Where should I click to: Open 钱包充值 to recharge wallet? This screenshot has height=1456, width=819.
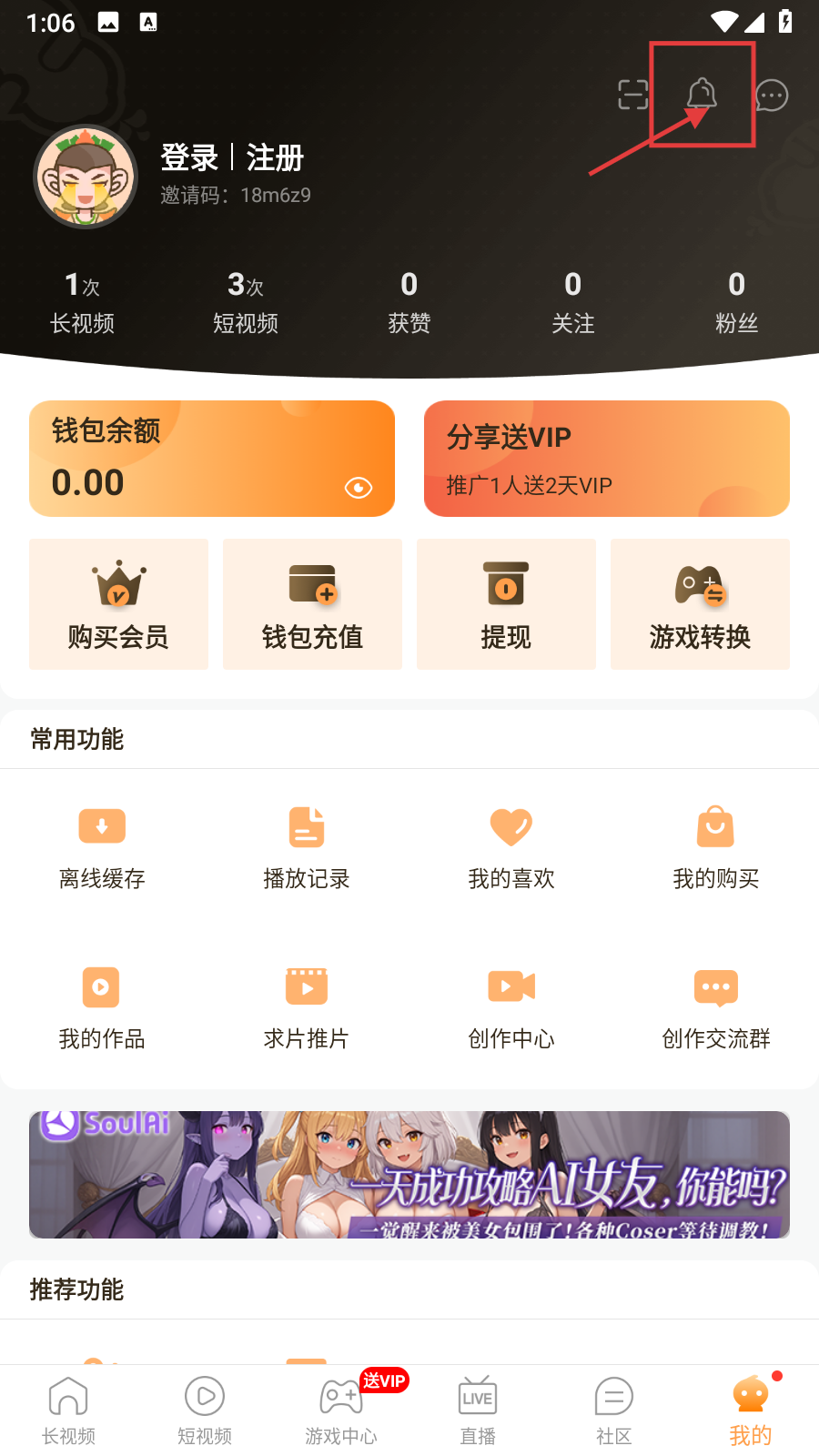pos(312,603)
